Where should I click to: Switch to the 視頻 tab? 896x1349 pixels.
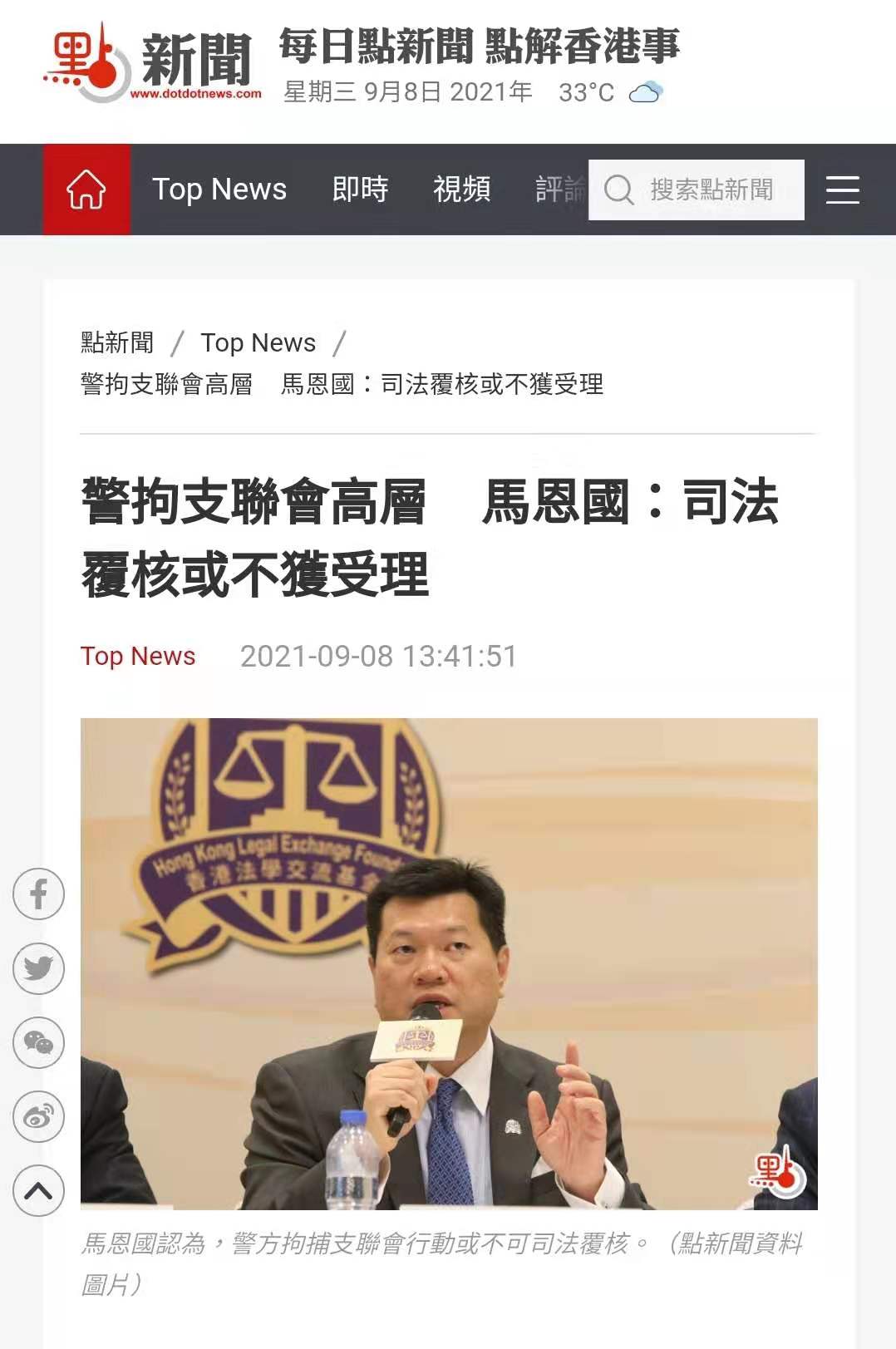pos(461,190)
